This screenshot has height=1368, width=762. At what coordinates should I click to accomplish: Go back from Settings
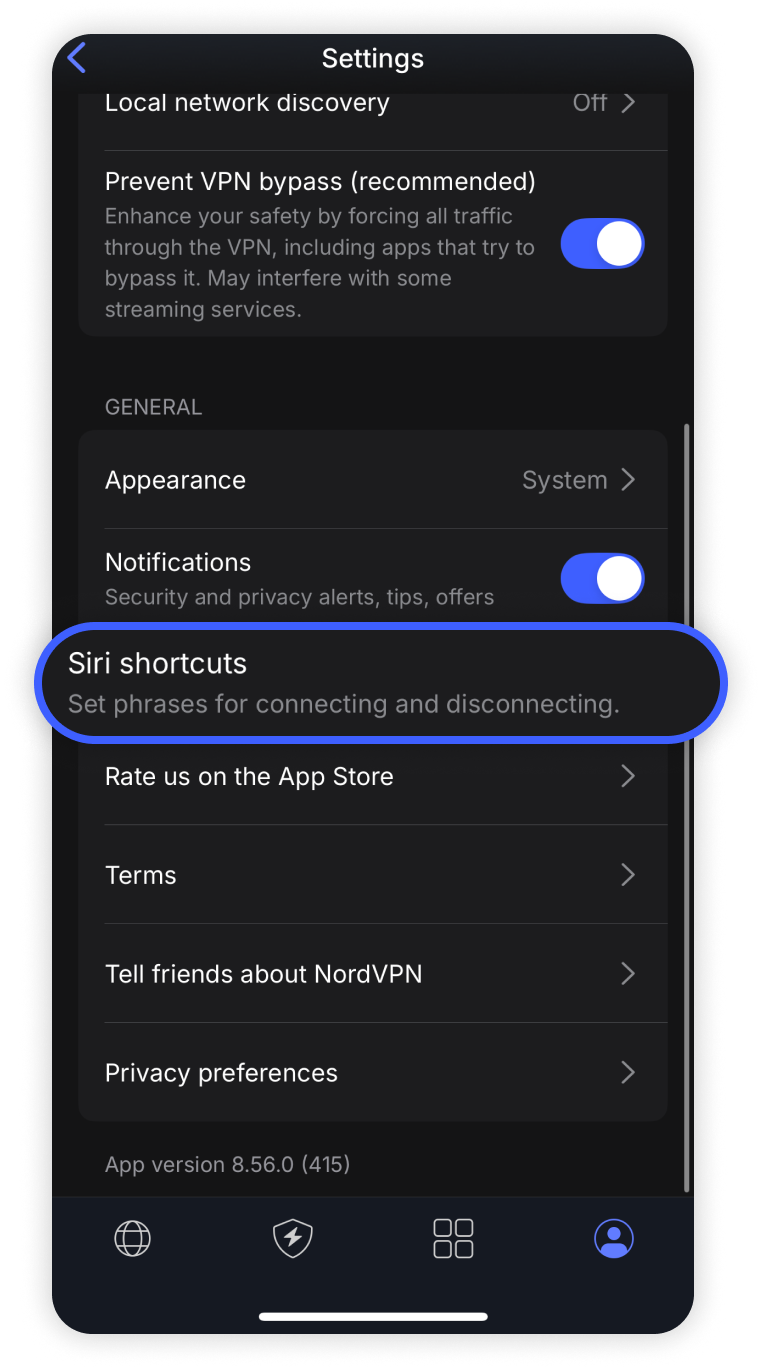77,58
